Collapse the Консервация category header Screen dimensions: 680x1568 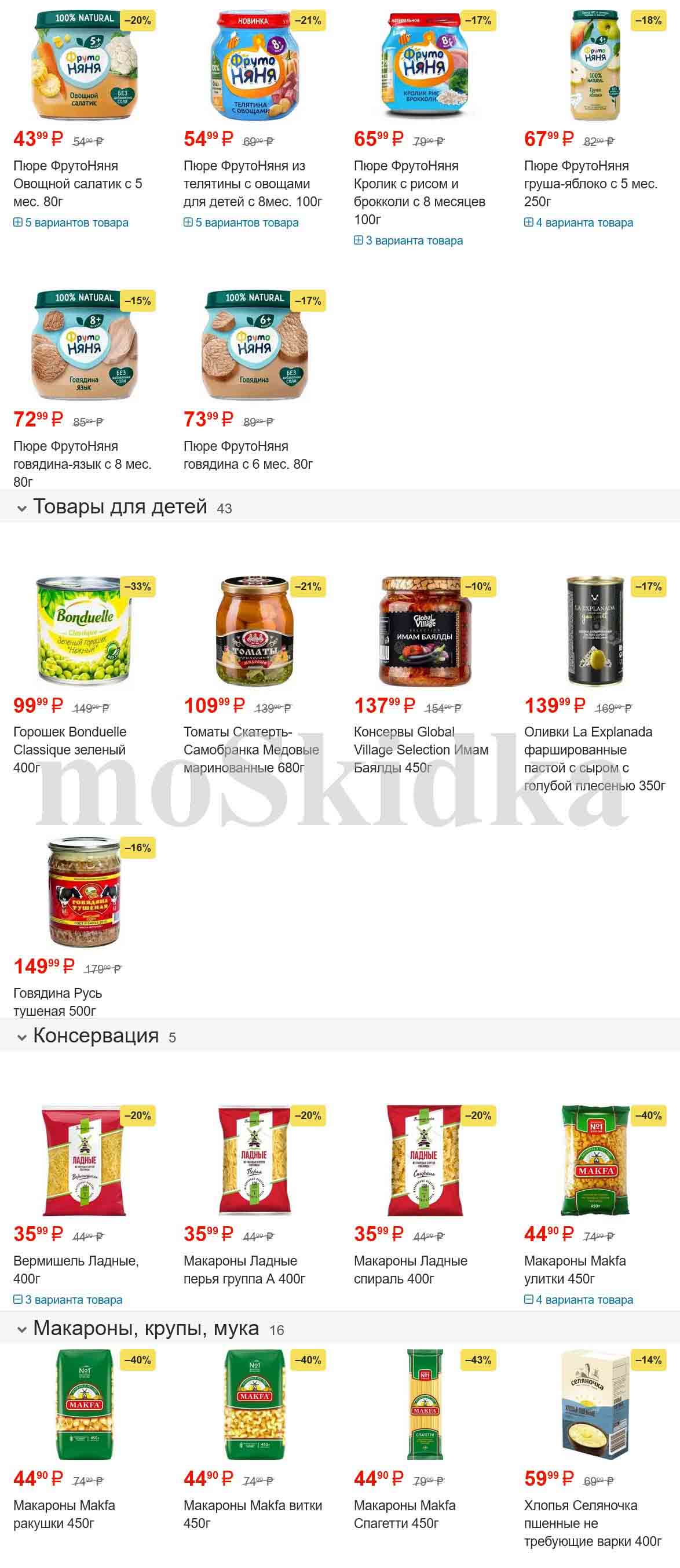tap(22, 1037)
